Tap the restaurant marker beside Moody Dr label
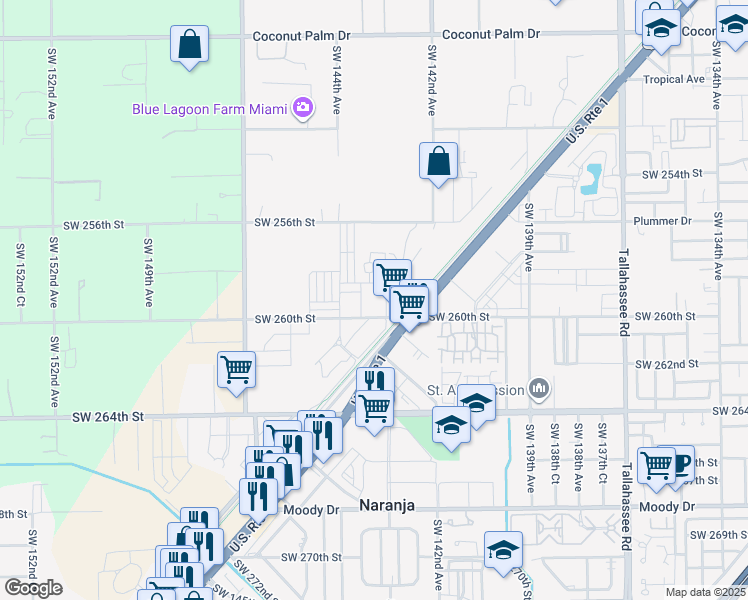This screenshot has width=748, height=600. coord(257,495)
